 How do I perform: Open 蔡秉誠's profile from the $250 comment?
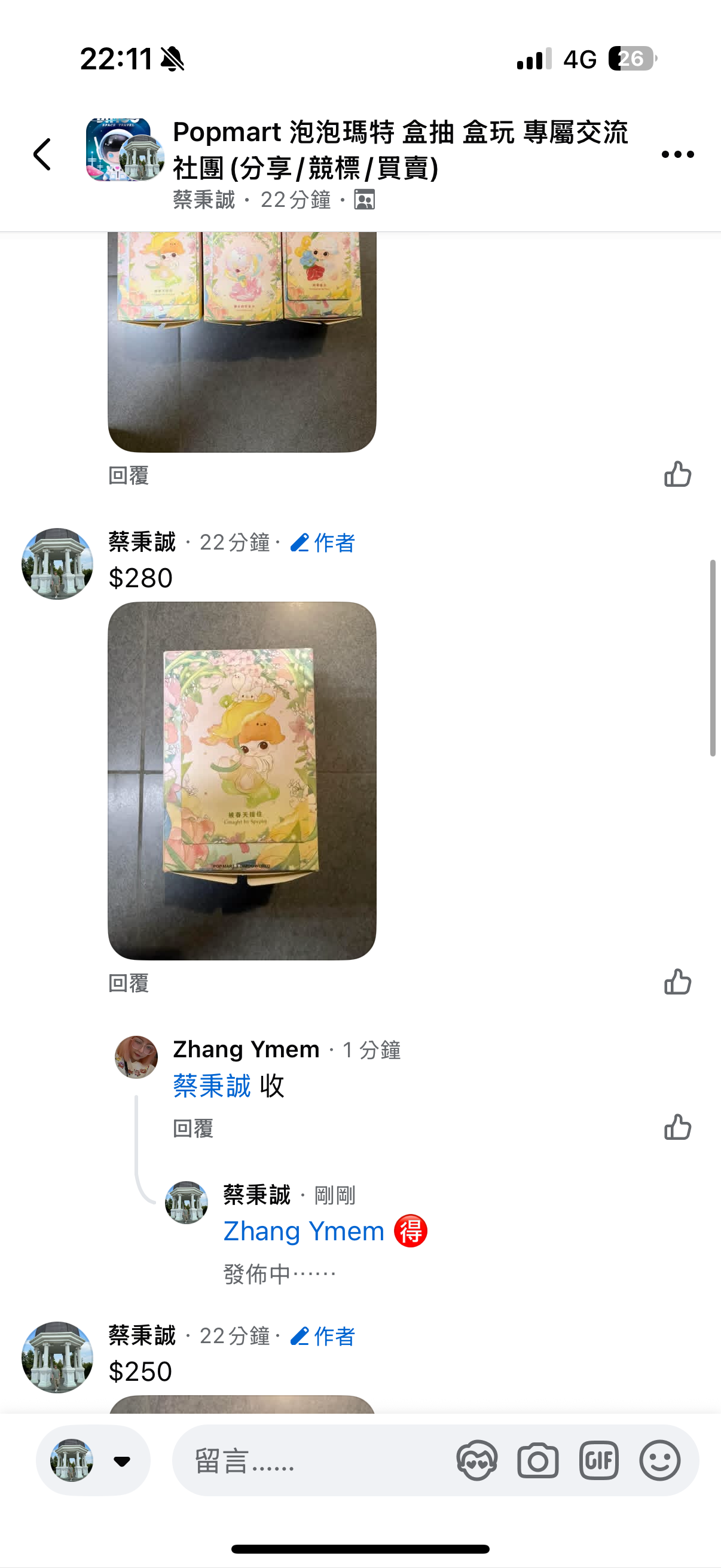[x=142, y=1336]
